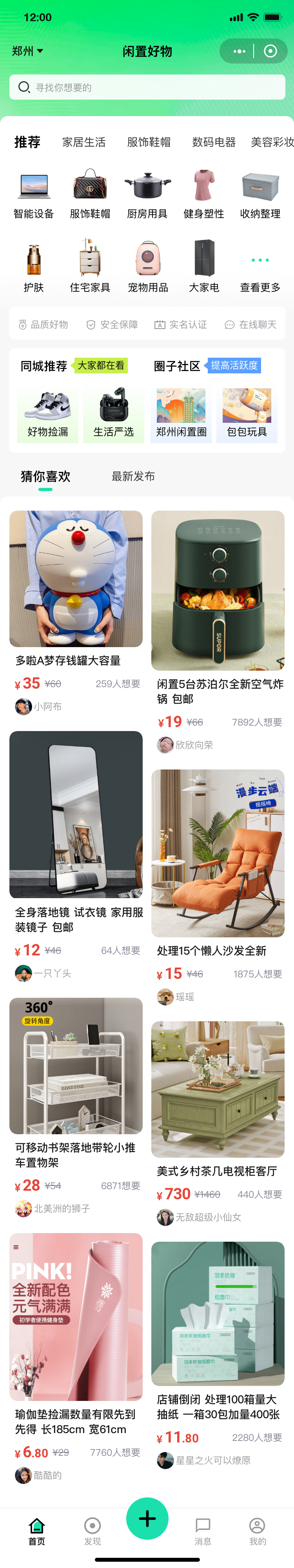Tap 查看更多 to see all categories
The width and height of the screenshot is (294, 1568).
(x=260, y=267)
